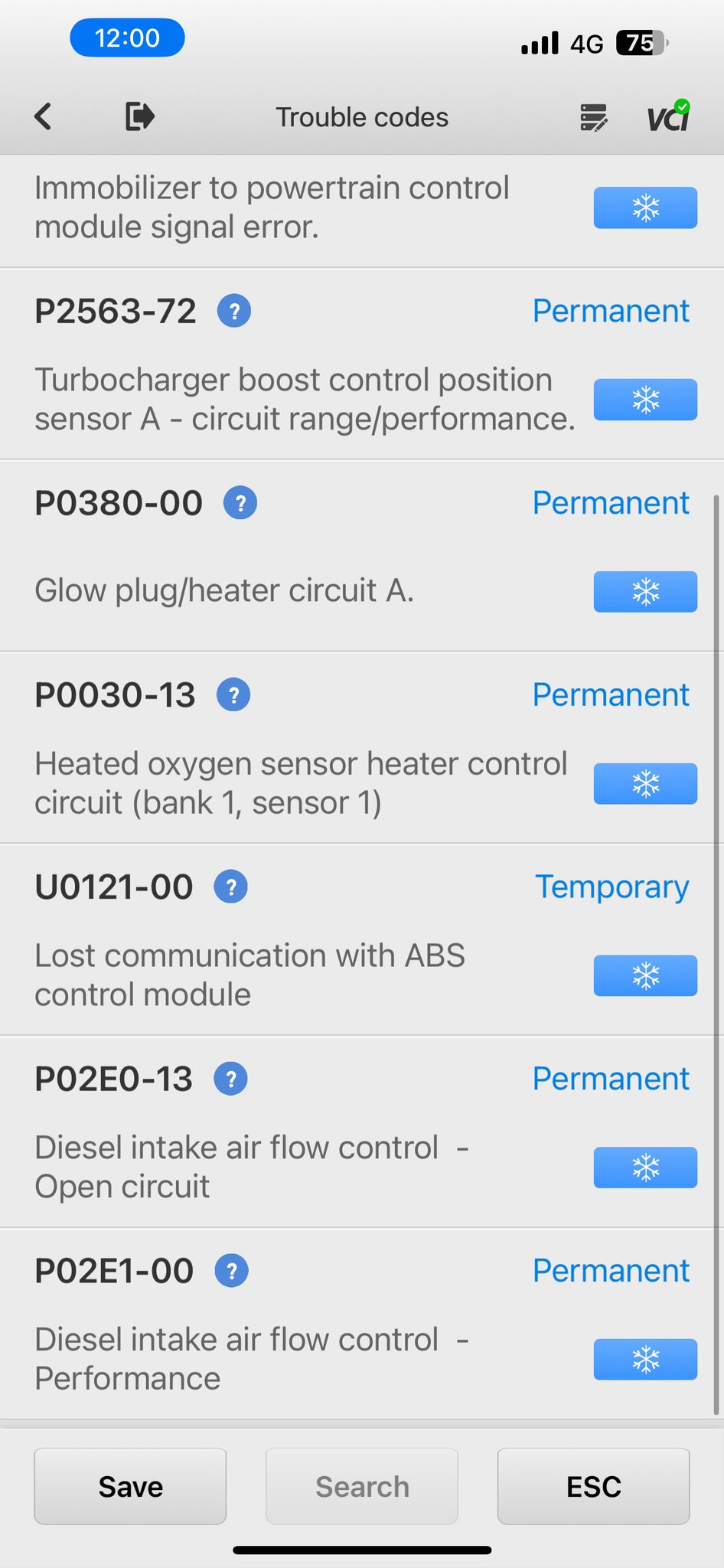The width and height of the screenshot is (724, 1568).
Task: Tap the exit icon in header
Action: [x=140, y=116]
